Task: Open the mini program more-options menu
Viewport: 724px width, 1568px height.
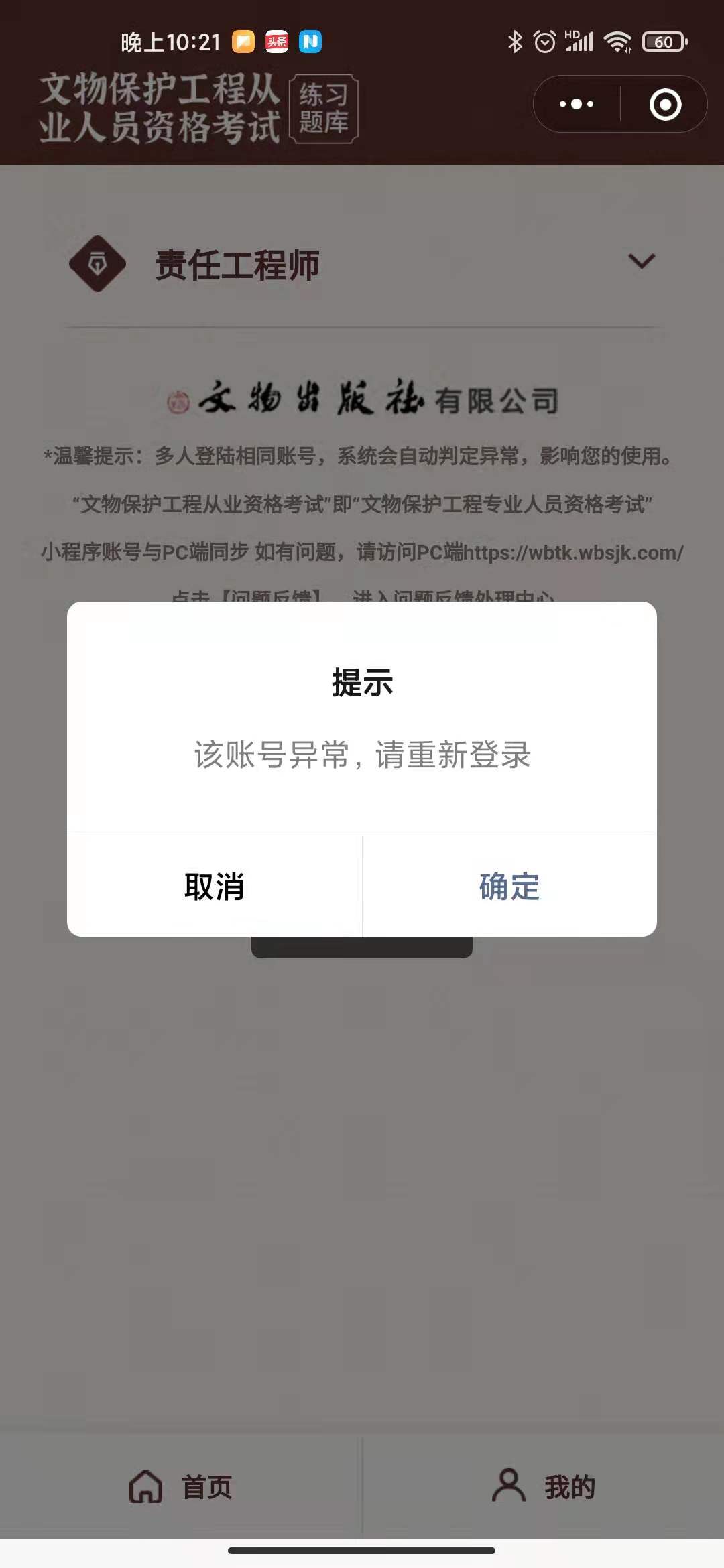Action: (577, 104)
